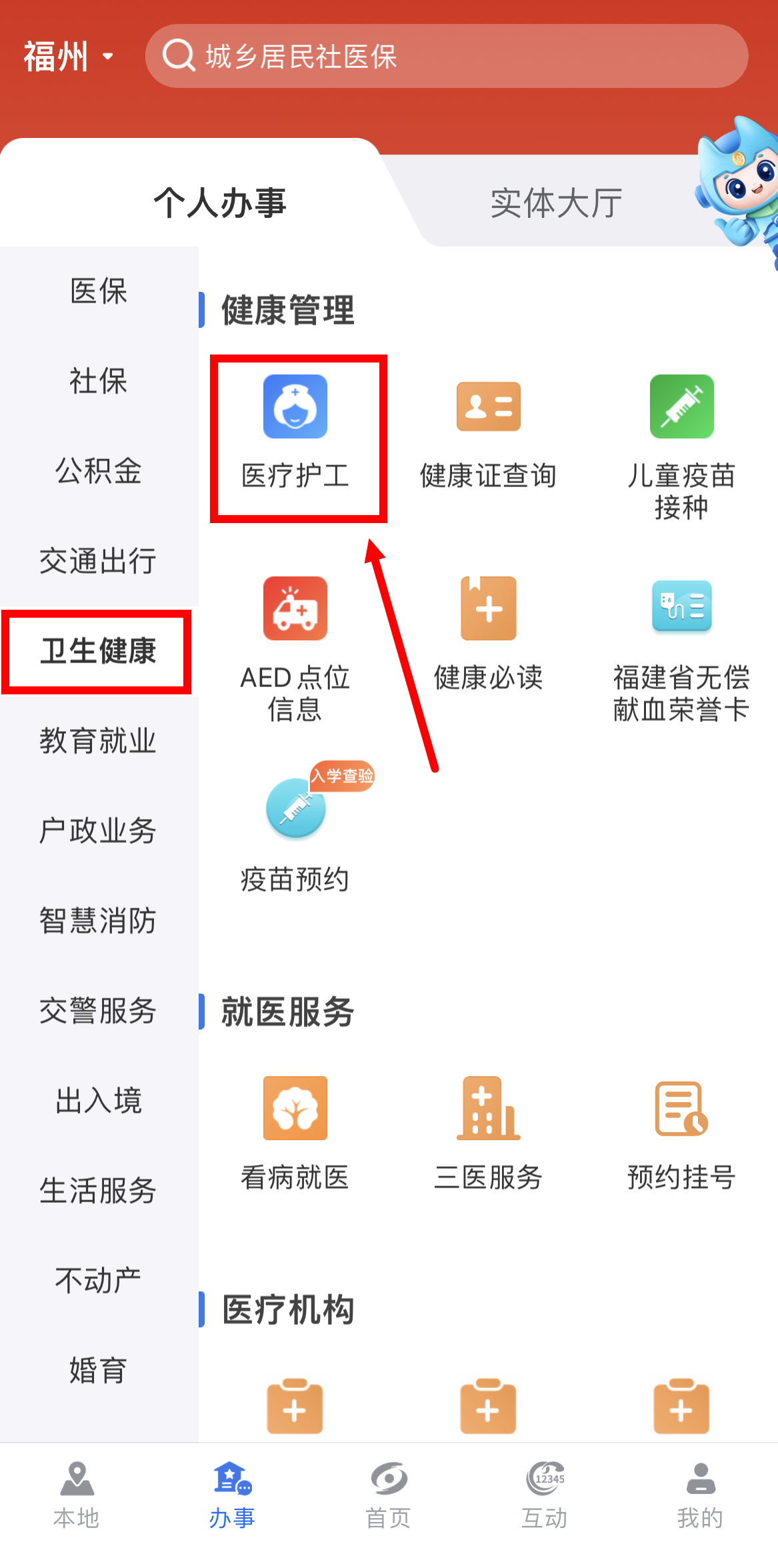
Task: Open 健康必读
Action: (488, 633)
